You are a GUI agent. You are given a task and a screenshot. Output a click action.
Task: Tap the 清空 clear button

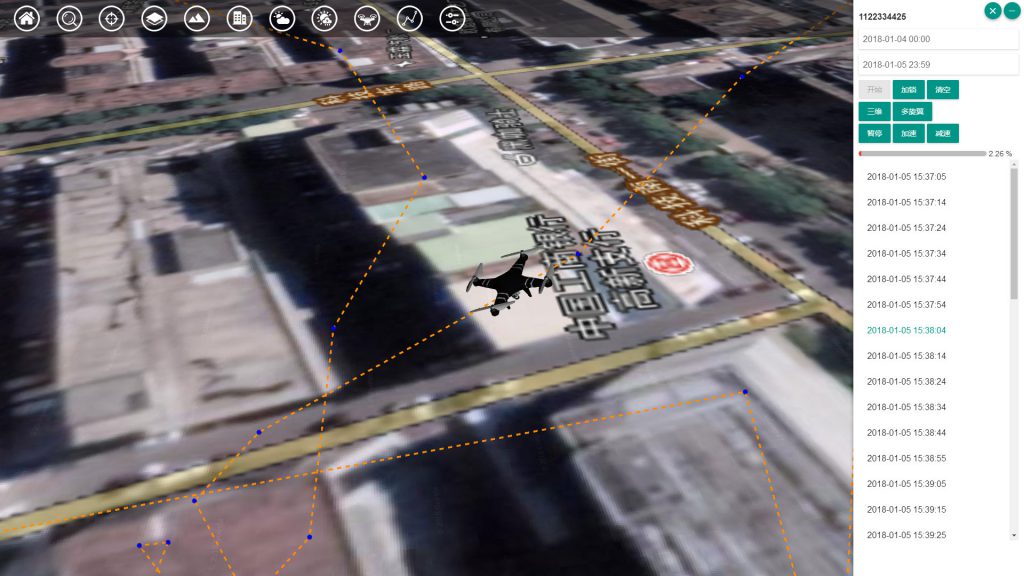[x=942, y=90]
